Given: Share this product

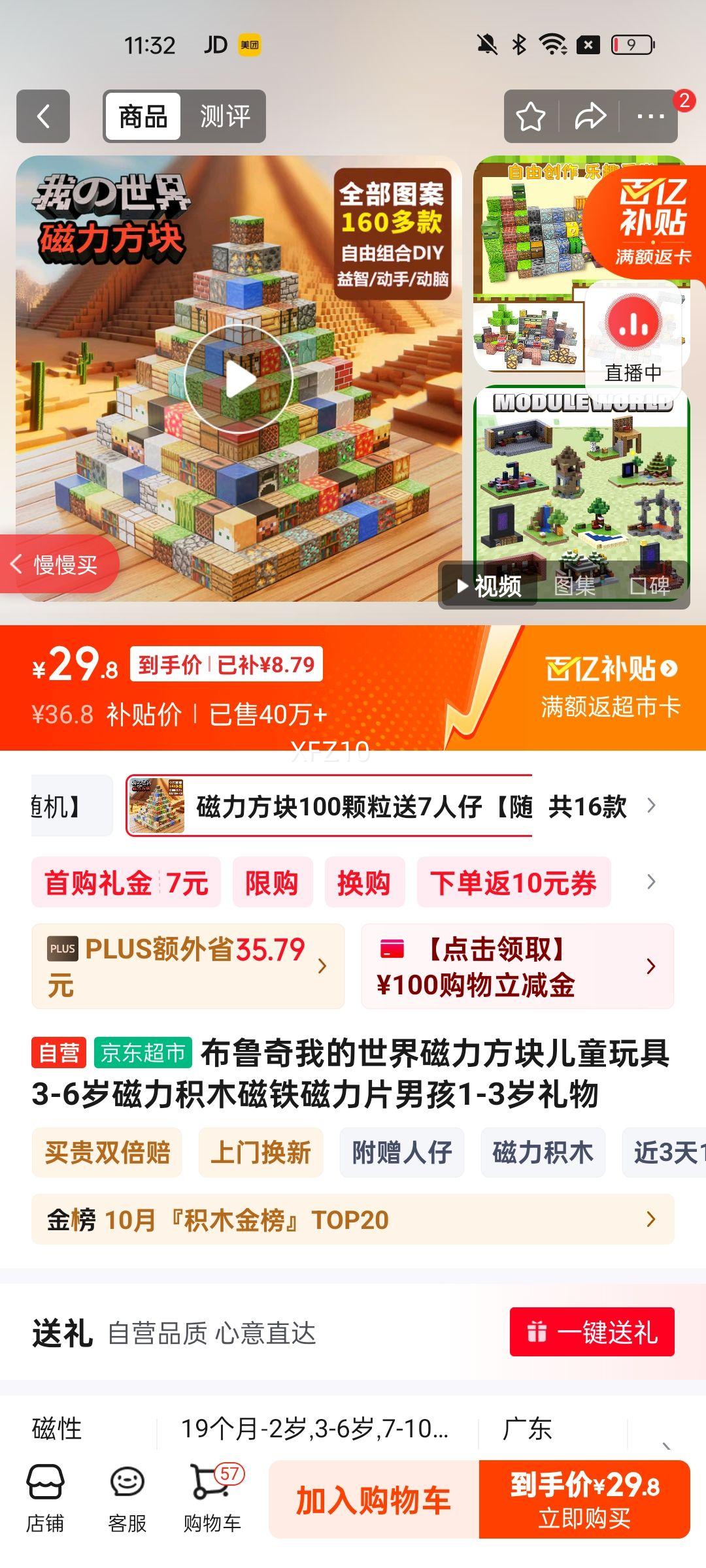Looking at the screenshot, I should click(x=590, y=117).
